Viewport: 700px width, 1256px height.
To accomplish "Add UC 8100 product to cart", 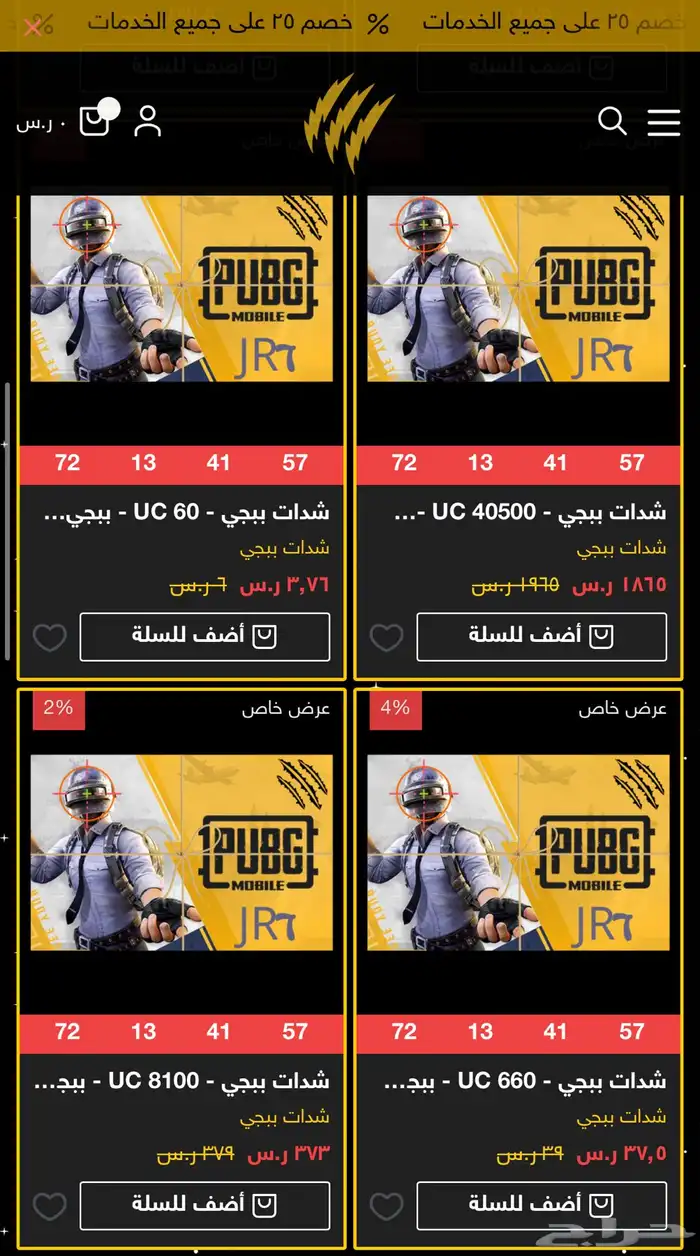I will click(204, 1205).
